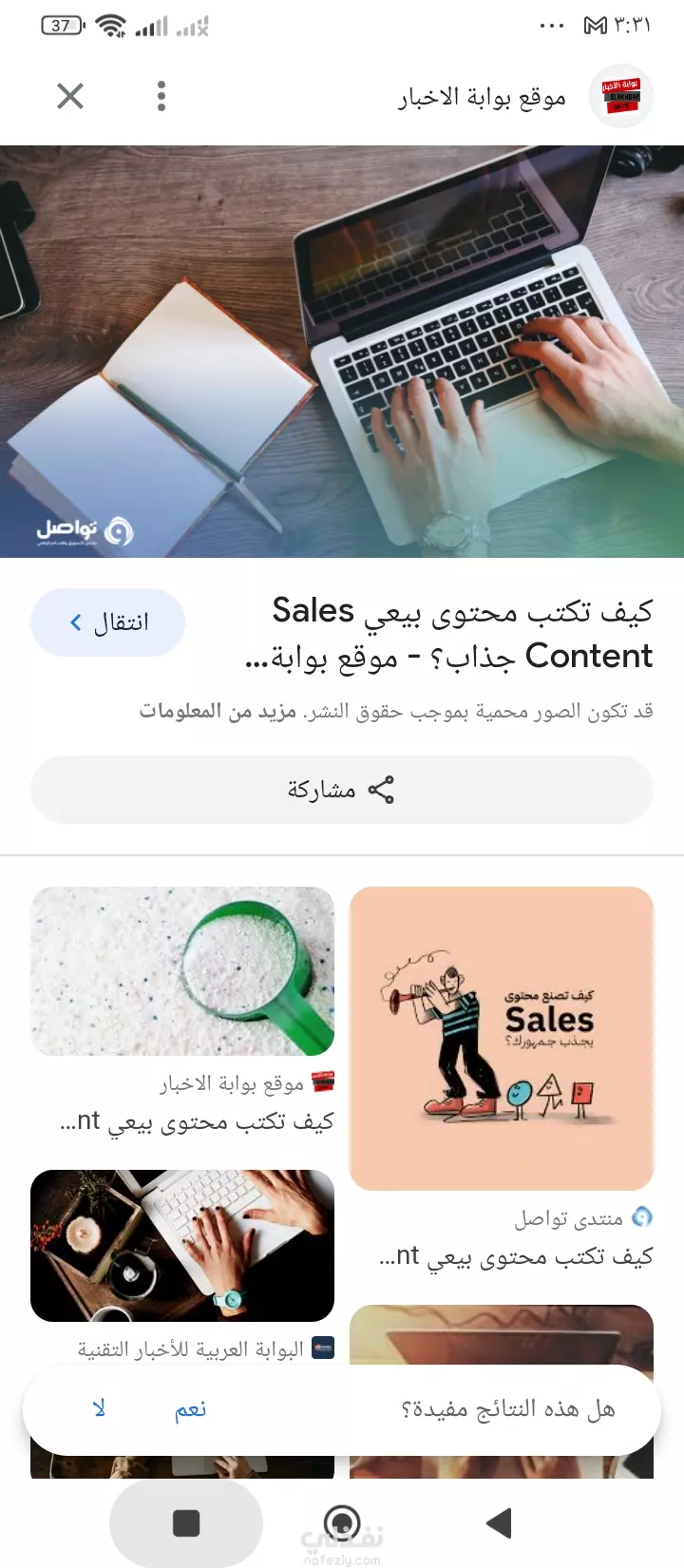This screenshot has height=1568, width=684.
Task: Answer لا to the feedback prompt
Action: tap(99, 1409)
